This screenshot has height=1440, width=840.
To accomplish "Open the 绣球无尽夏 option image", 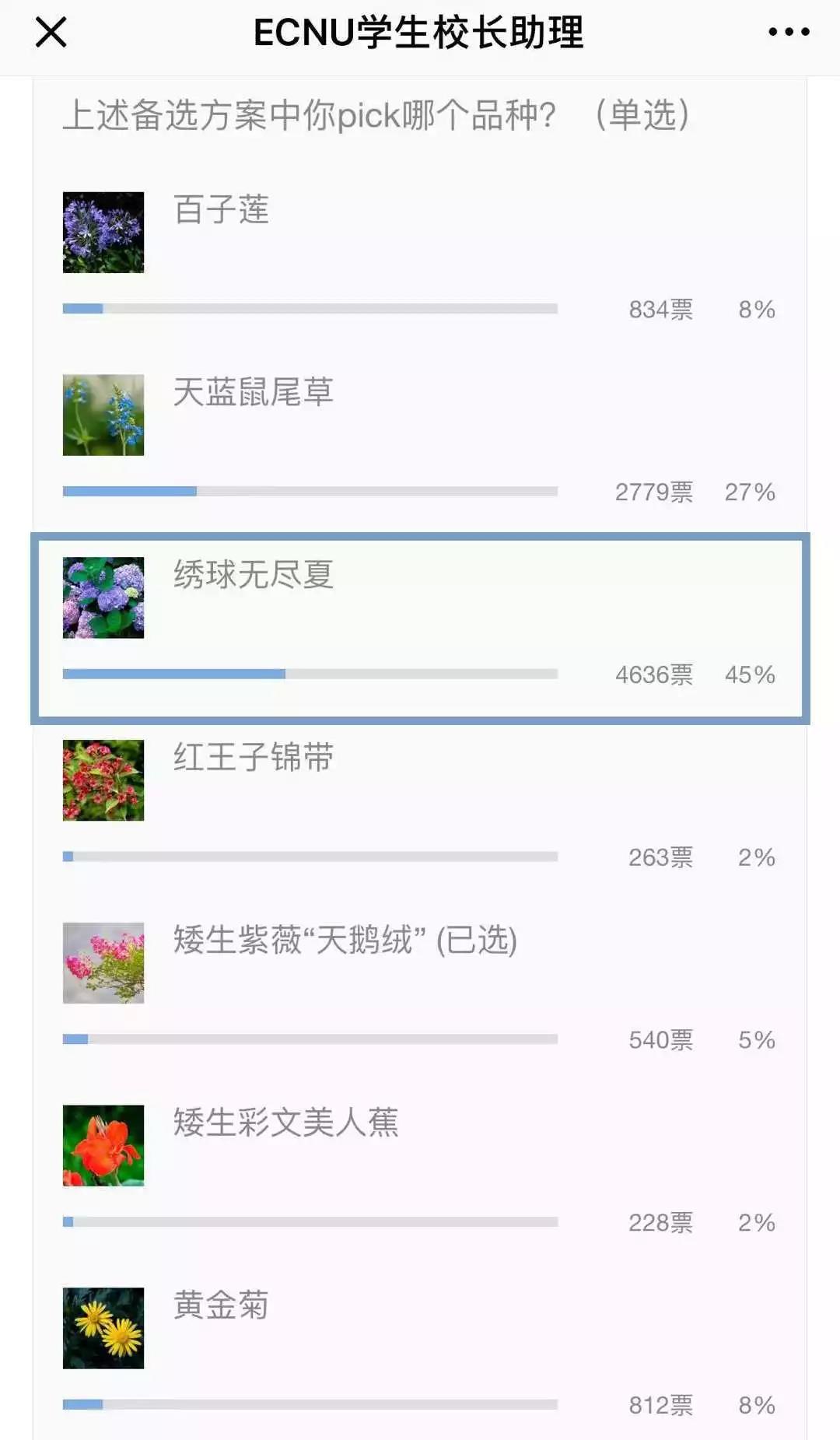I will (x=103, y=597).
